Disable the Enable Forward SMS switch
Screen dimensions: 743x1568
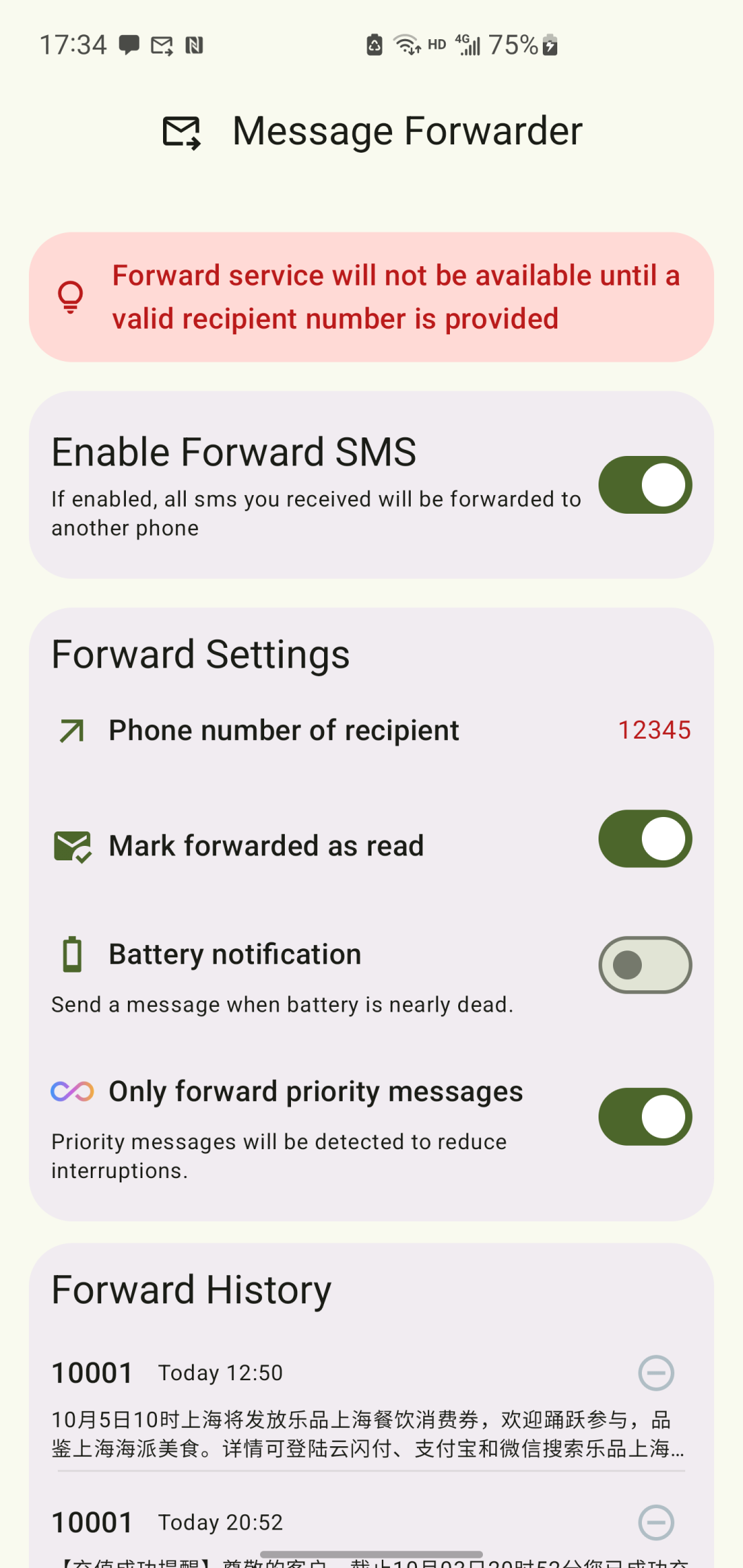[644, 484]
